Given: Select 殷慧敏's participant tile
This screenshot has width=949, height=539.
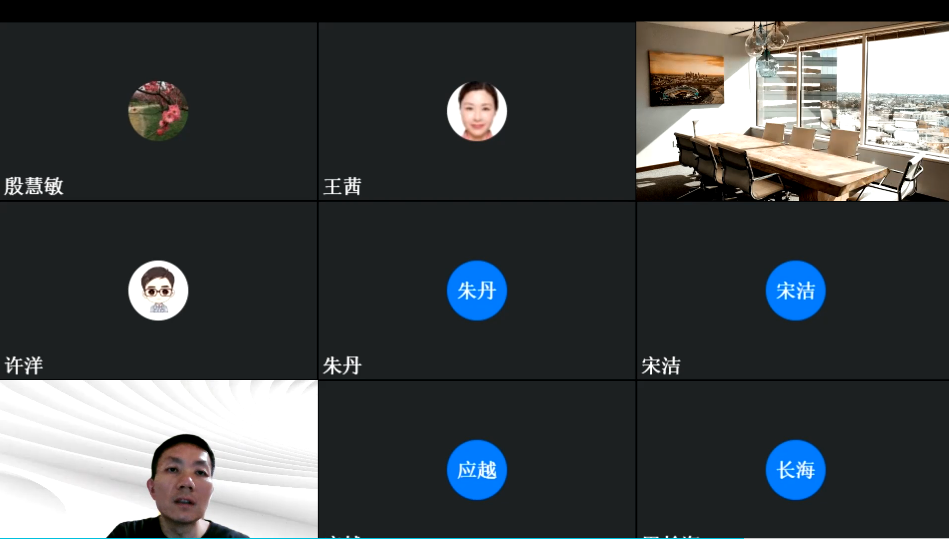Looking at the screenshot, I should pyautogui.click(x=158, y=111).
